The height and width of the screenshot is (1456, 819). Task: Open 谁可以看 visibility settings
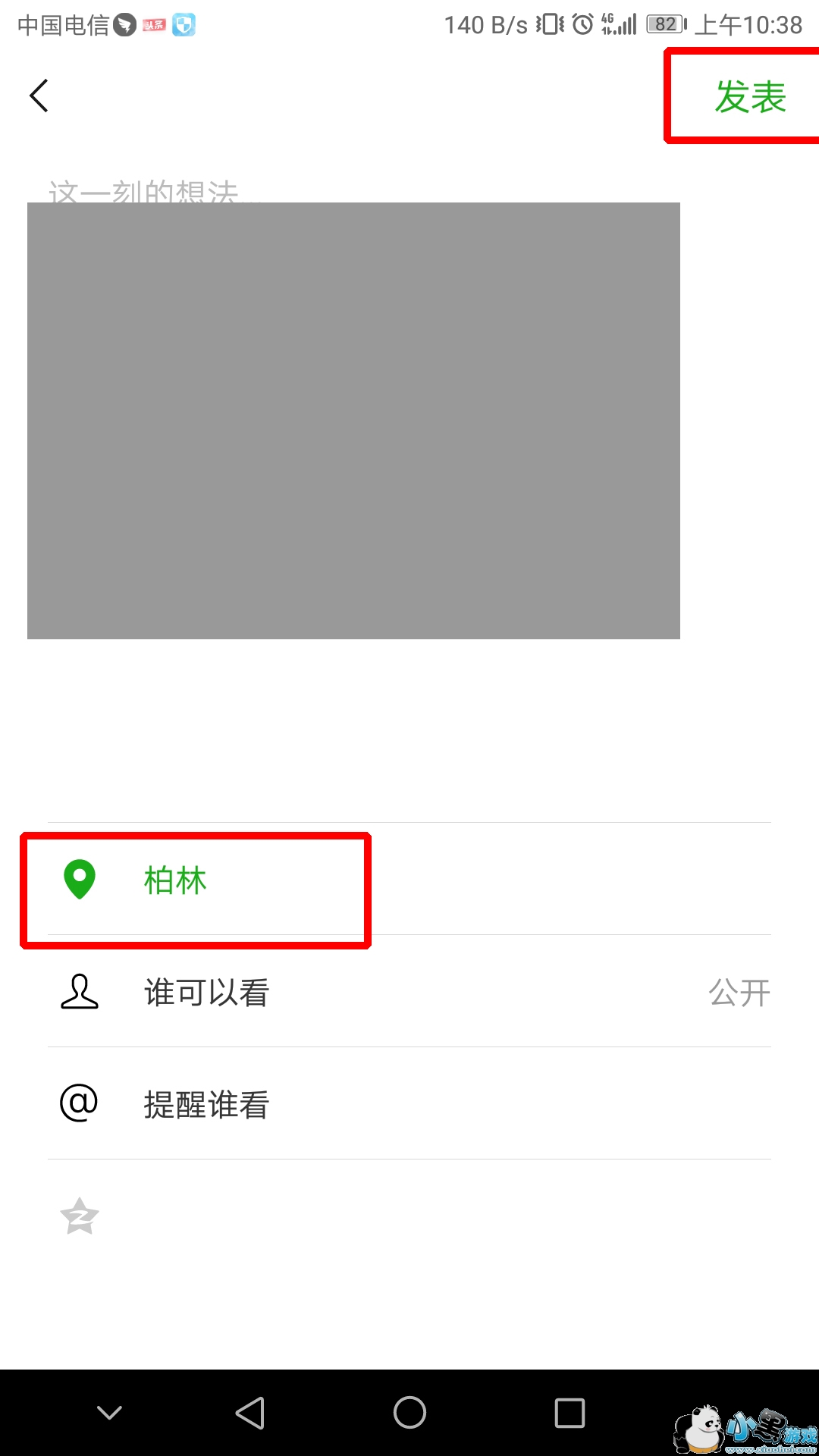coord(409,992)
